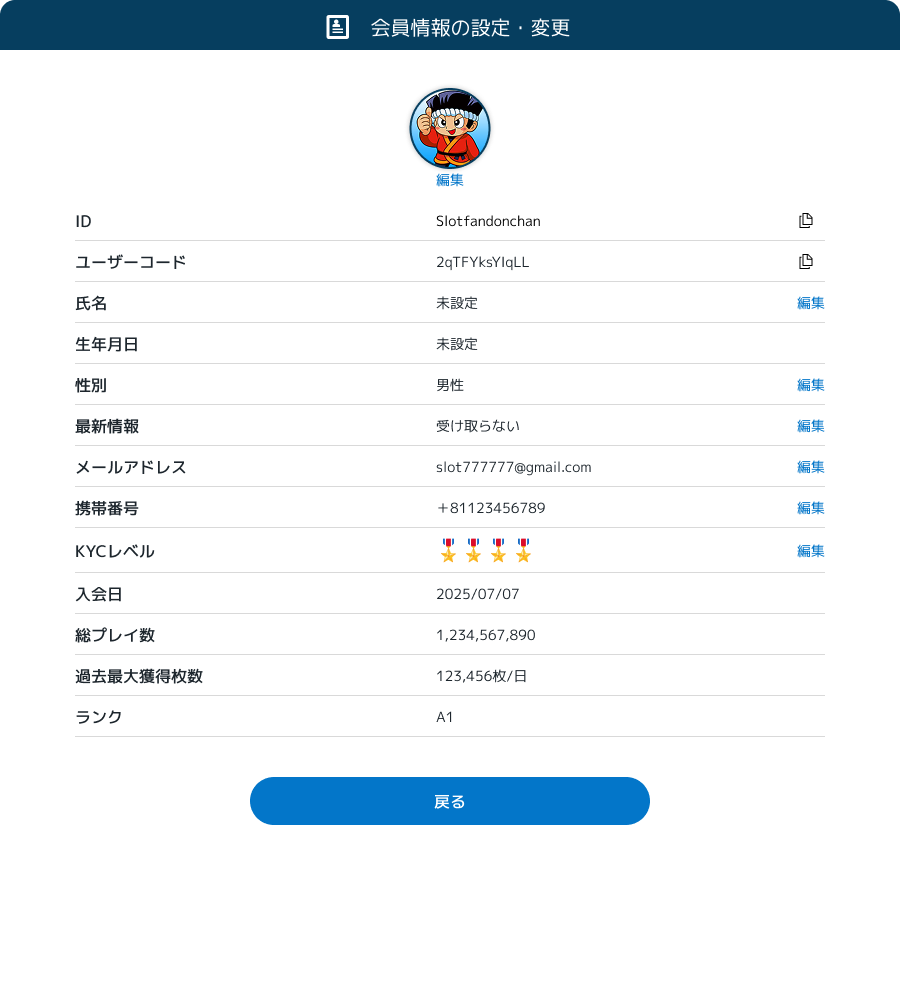Screen dimensions: 900x993
Task: Edit the 携帯番号
Action: coord(810,508)
